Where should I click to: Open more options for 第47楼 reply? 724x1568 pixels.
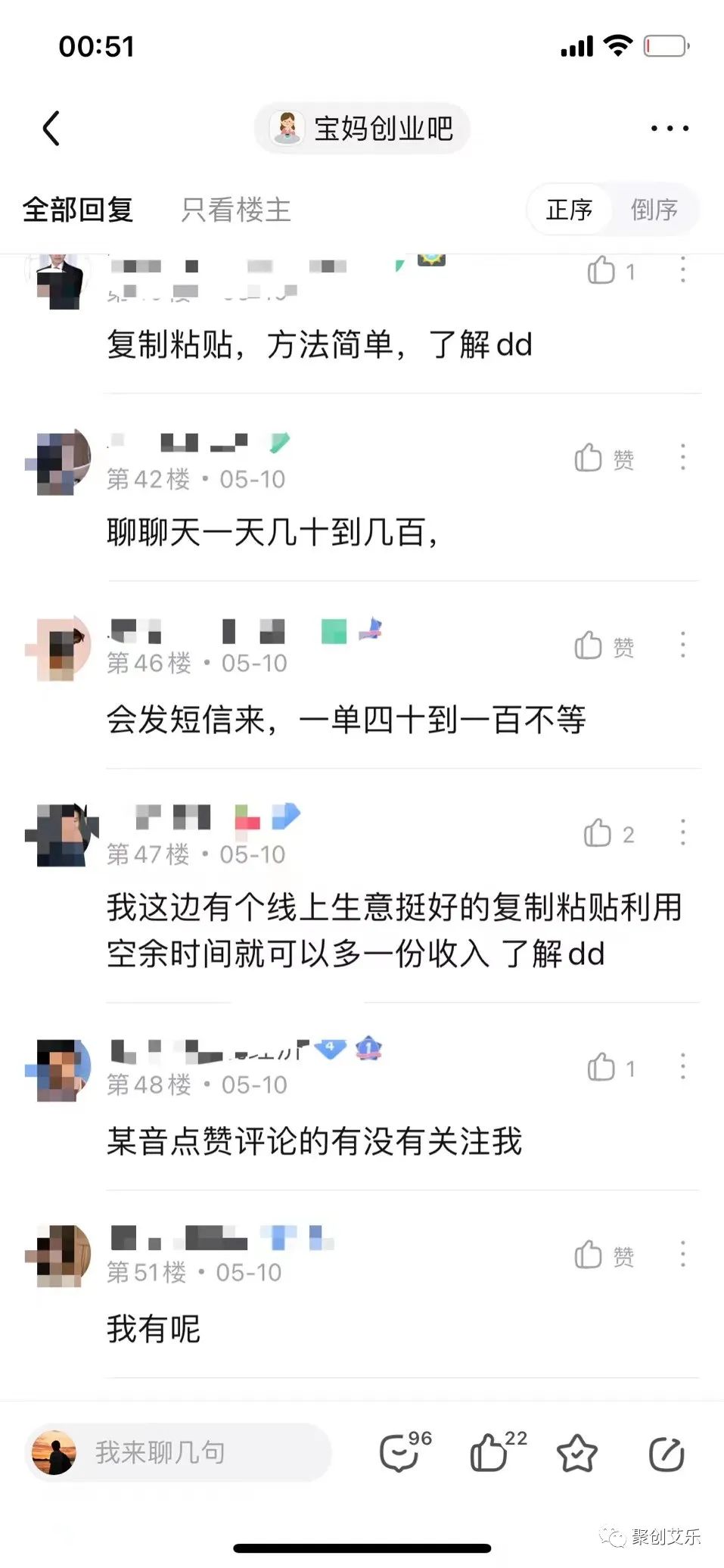tap(682, 832)
